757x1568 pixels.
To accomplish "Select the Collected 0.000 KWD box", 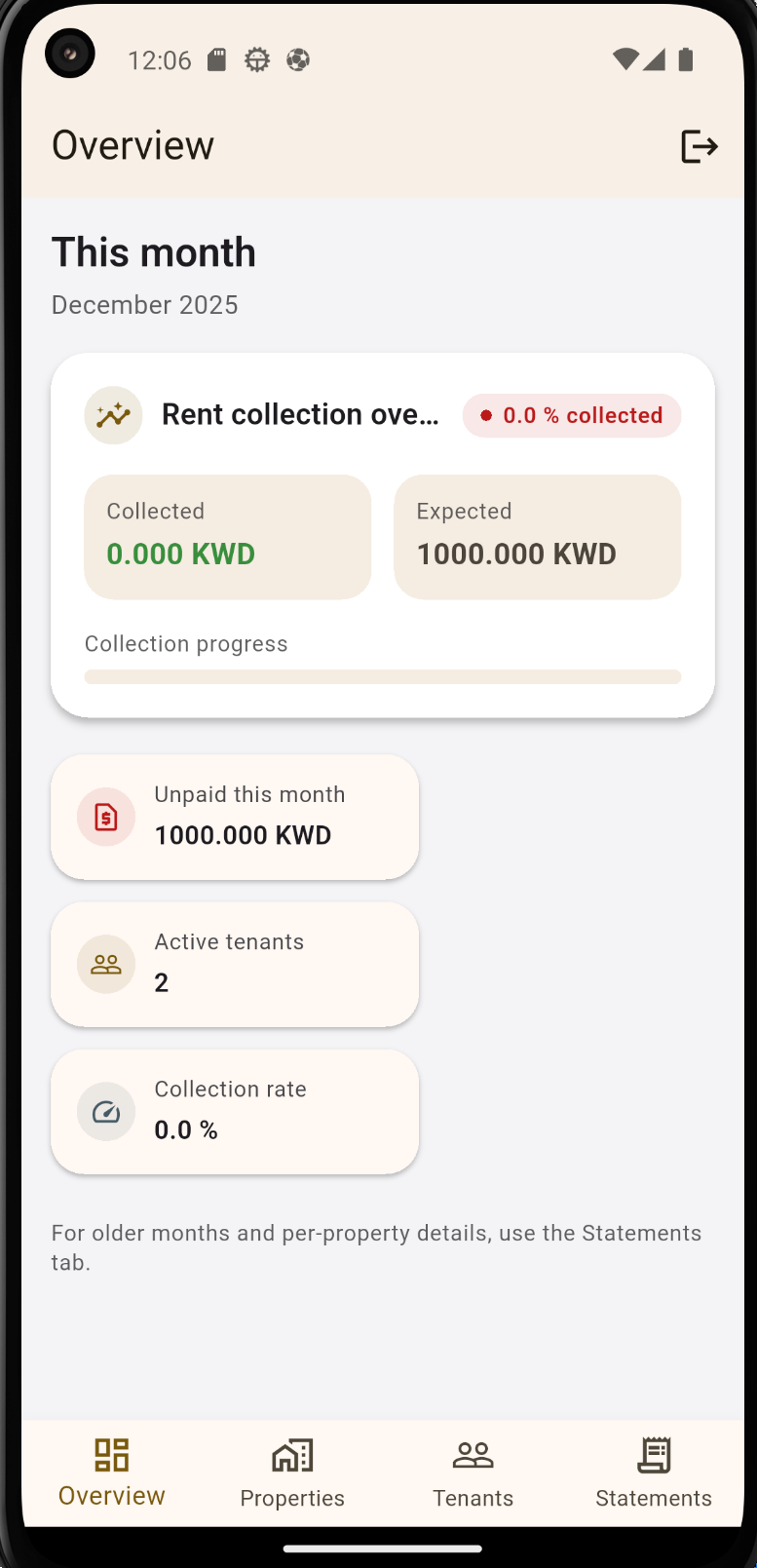I will point(227,536).
